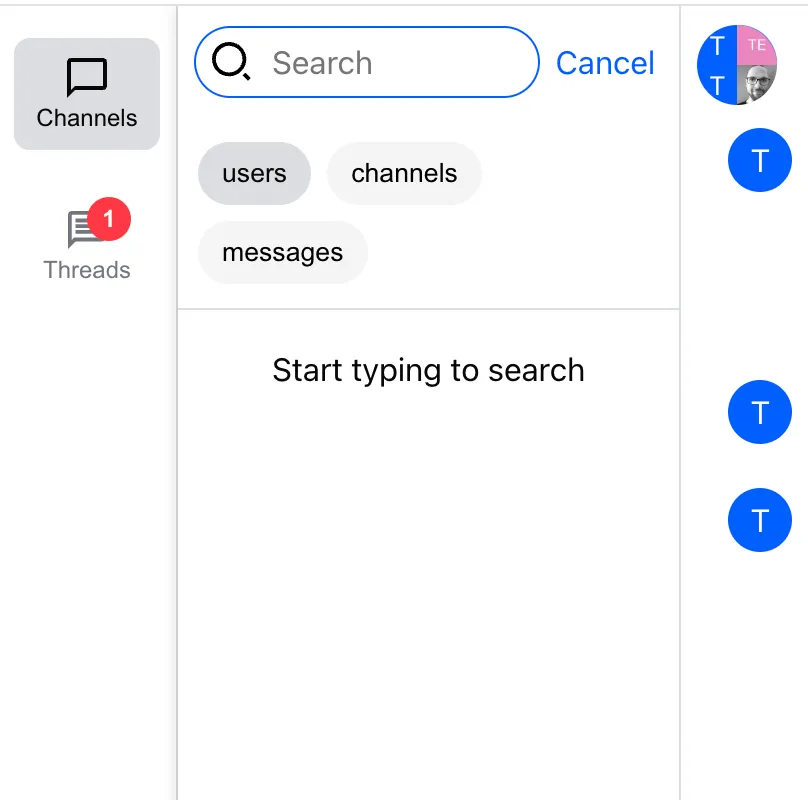Open the group avatar channel
808x800 pixels.
pos(736,66)
